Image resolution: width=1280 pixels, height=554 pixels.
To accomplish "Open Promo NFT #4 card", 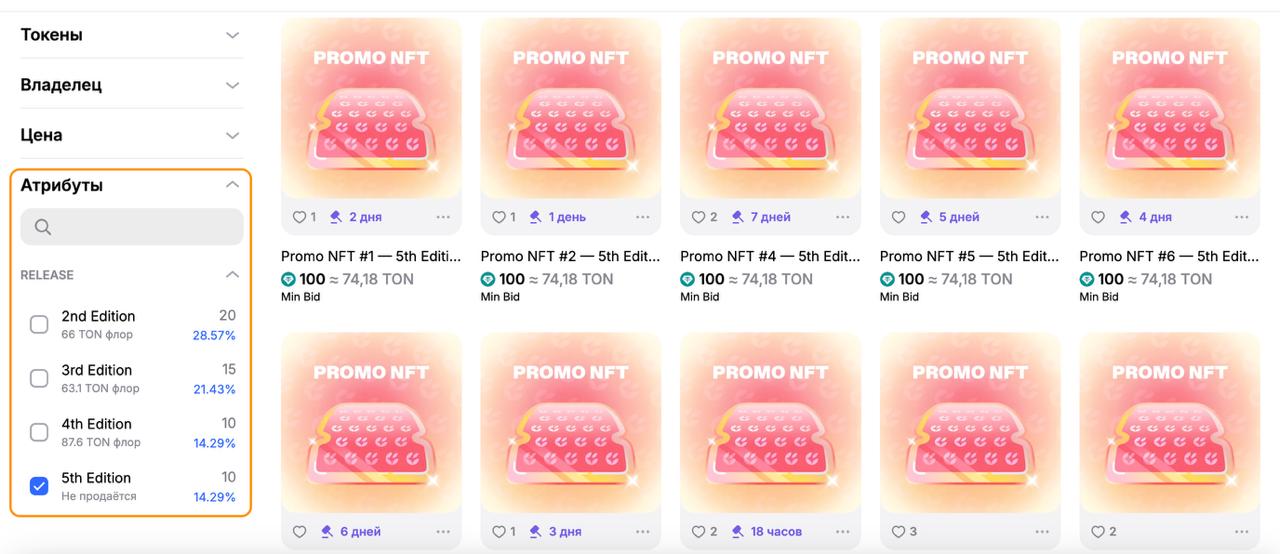I will 770,108.
